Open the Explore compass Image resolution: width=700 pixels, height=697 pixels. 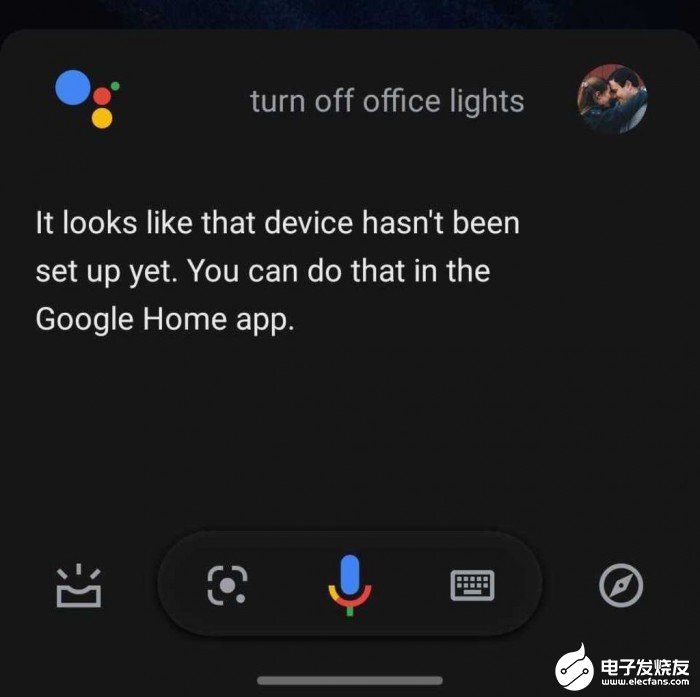(621, 585)
